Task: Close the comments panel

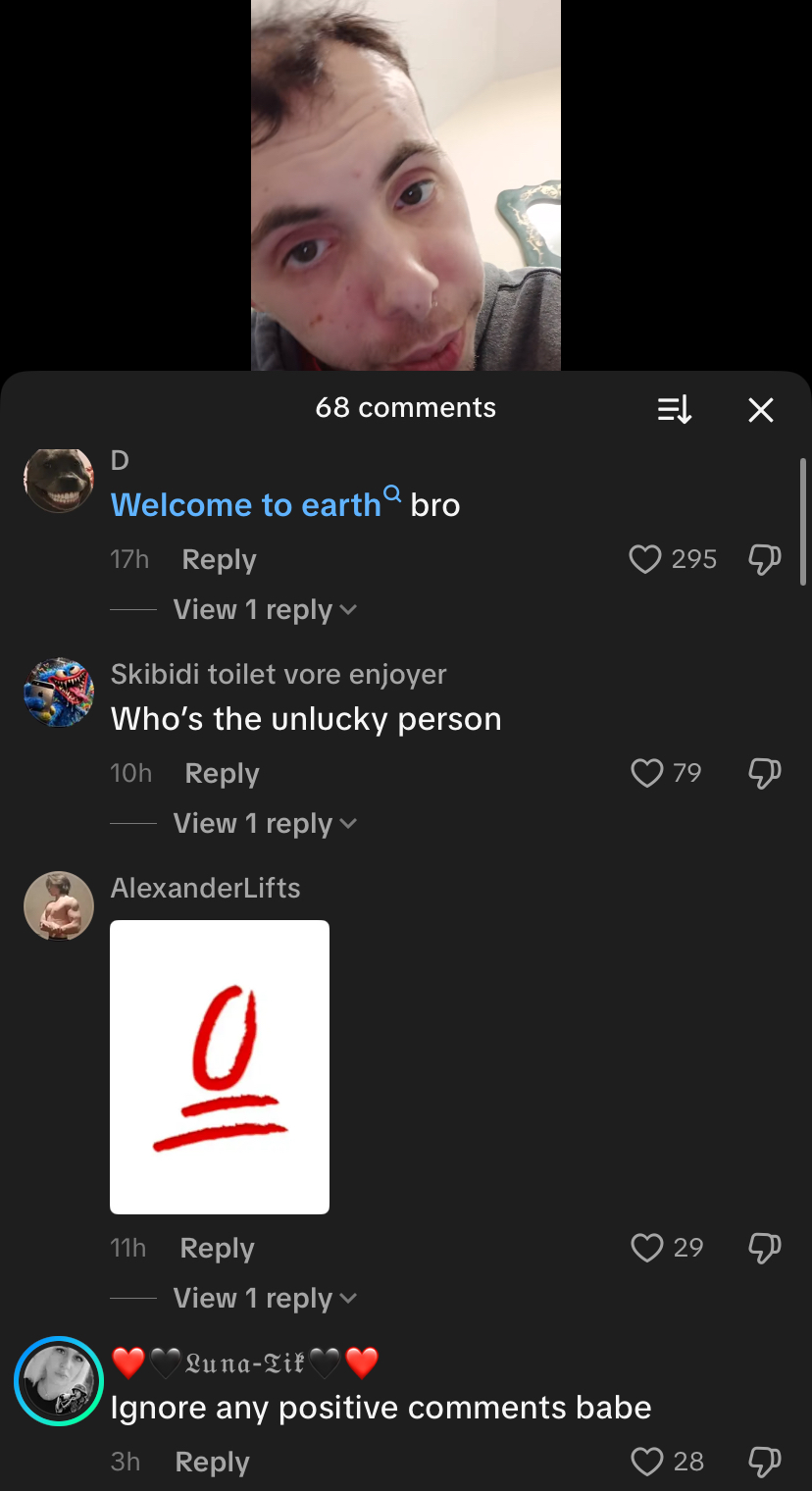Action: [x=760, y=410]
